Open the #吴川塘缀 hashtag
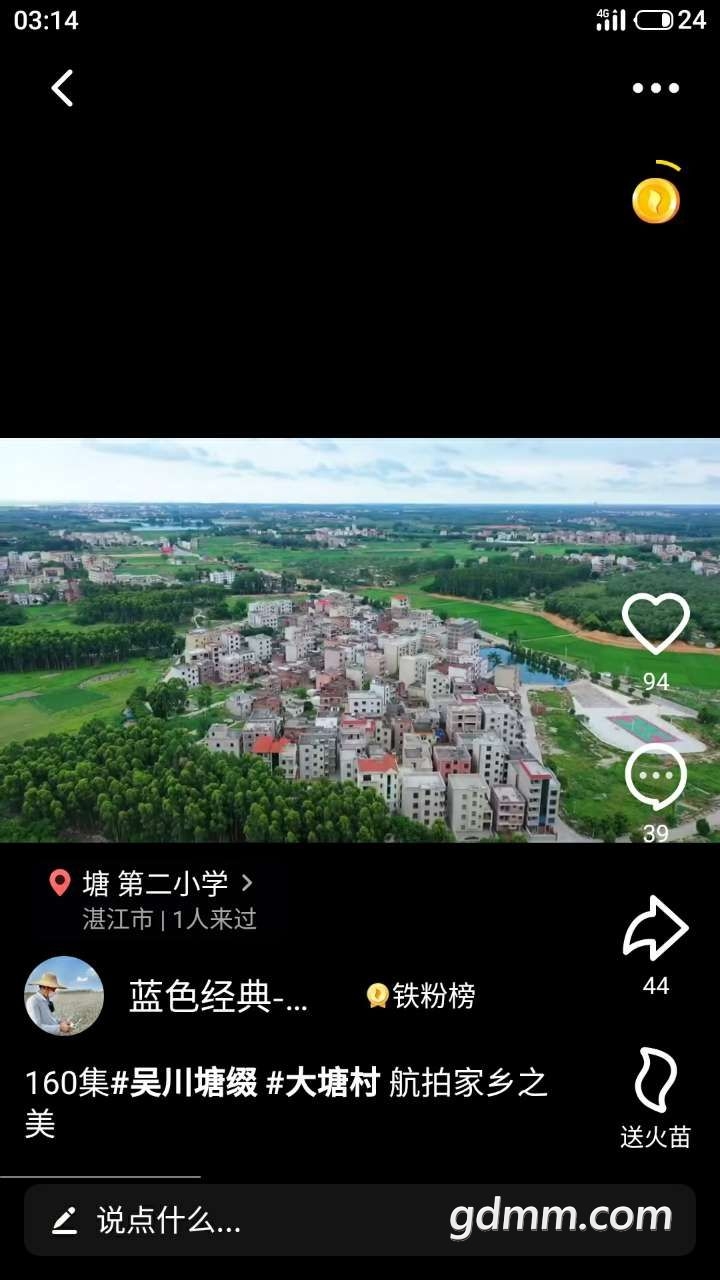The height and width of the screenshot is (1280, 720). pyautogui.click(x=184, y=1083)
